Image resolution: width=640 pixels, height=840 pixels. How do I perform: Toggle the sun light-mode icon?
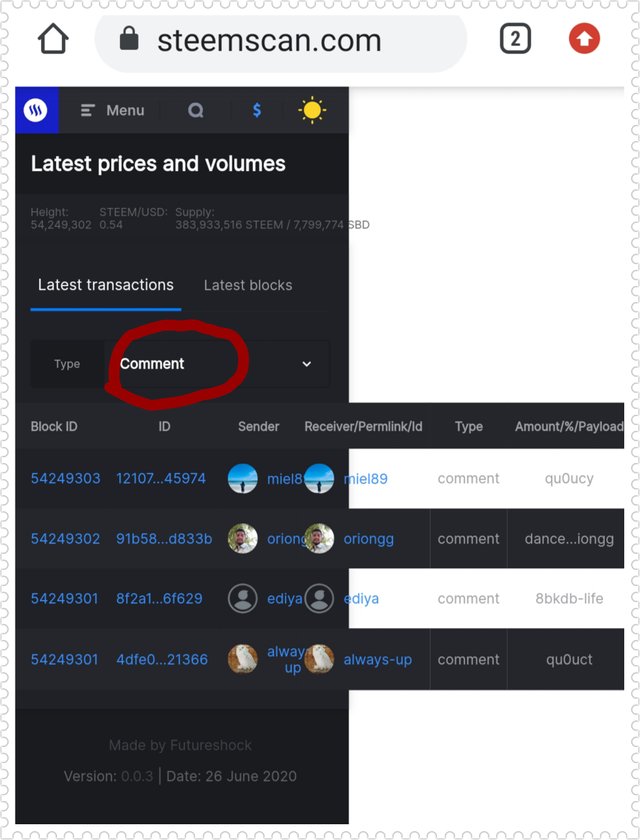click(x=312, y=110)
